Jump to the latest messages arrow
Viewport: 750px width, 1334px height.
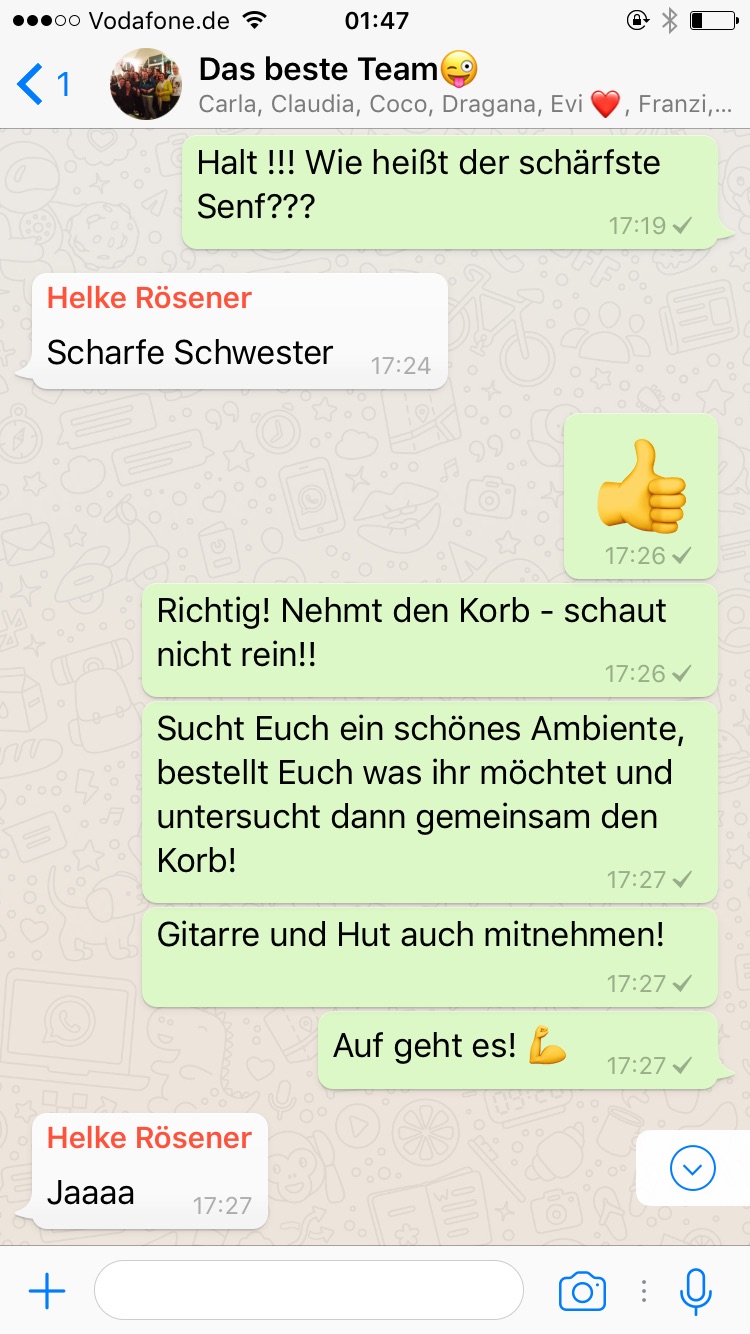[x=693, y=1167]
